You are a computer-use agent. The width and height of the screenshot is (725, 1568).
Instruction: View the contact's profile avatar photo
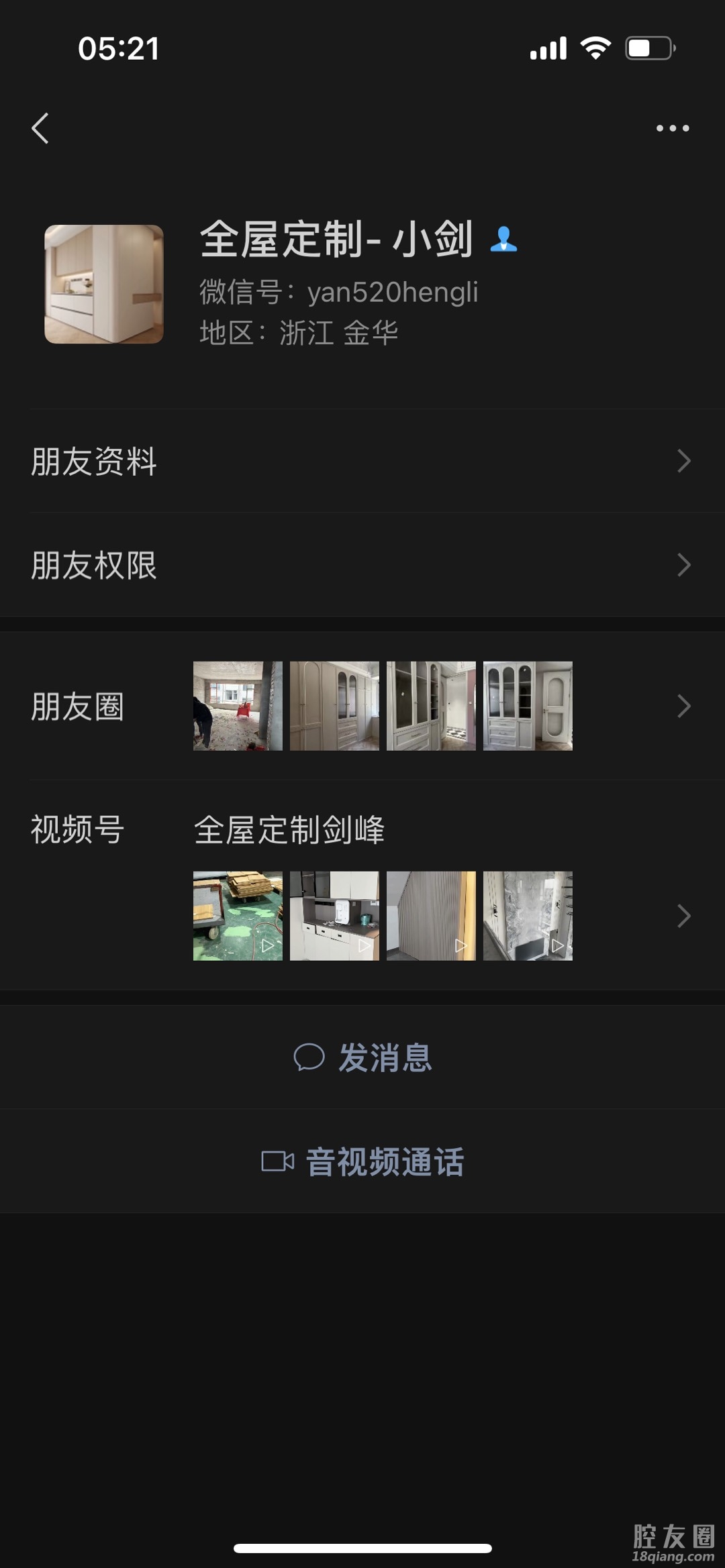104,284
